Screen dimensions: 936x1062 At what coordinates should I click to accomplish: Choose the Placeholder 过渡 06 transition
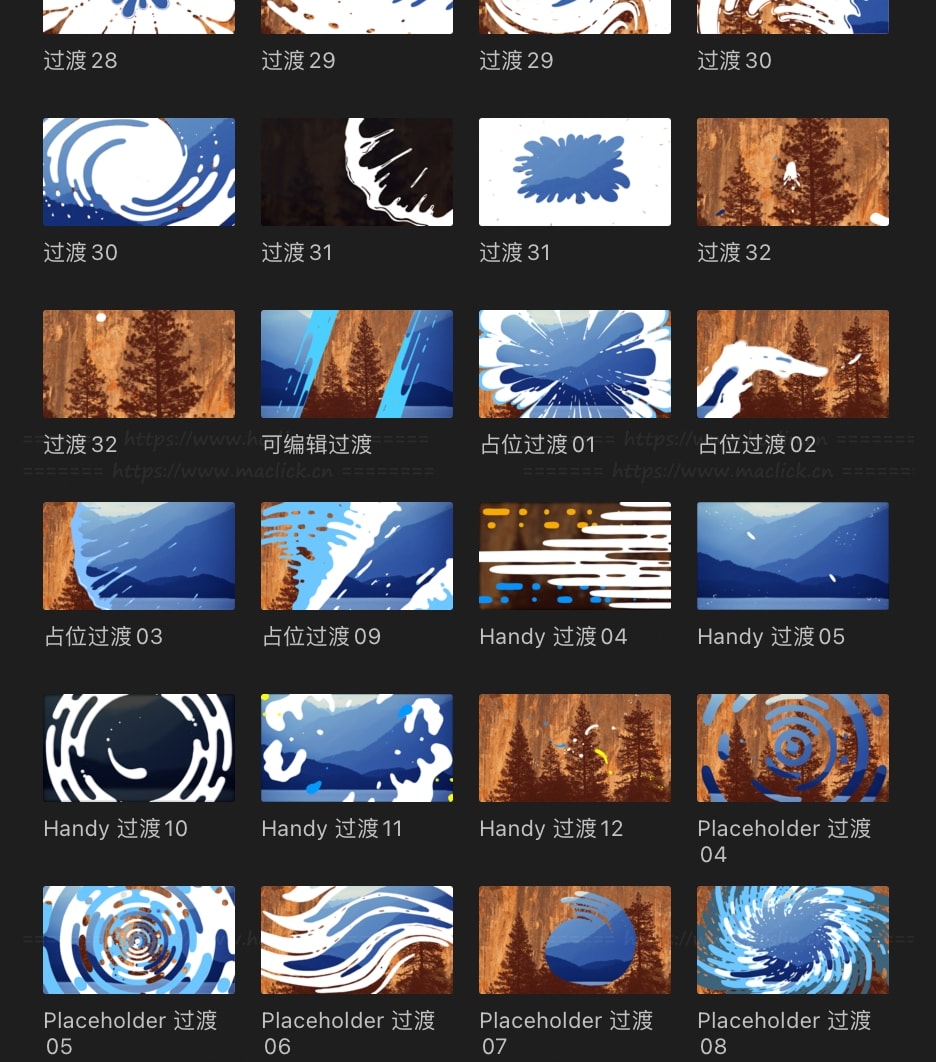coord(356,940)
